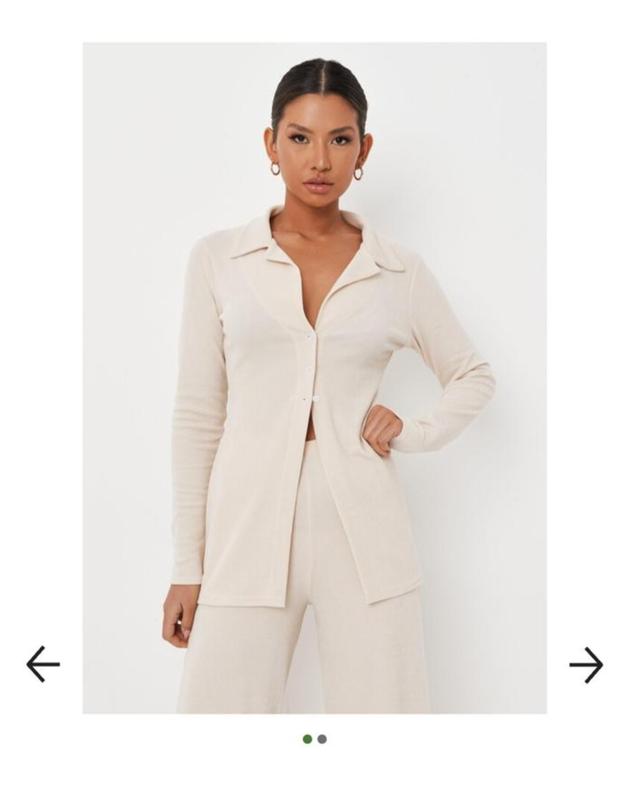The height and width of the screenshot is (800, 629).
Task: Select the second page indicator dot
Action: click(x=322, y=739)
